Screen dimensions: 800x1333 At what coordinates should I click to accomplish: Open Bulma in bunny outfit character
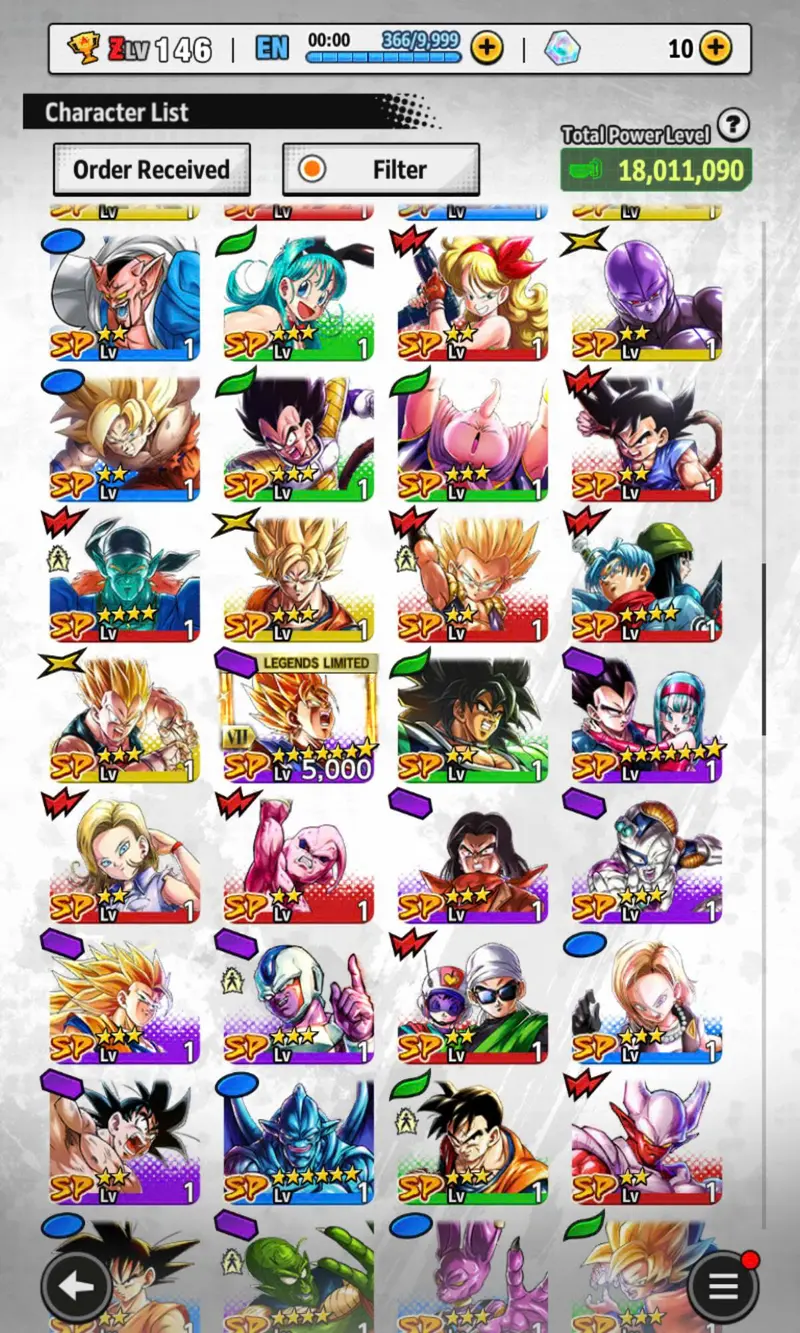pos(298,295)
